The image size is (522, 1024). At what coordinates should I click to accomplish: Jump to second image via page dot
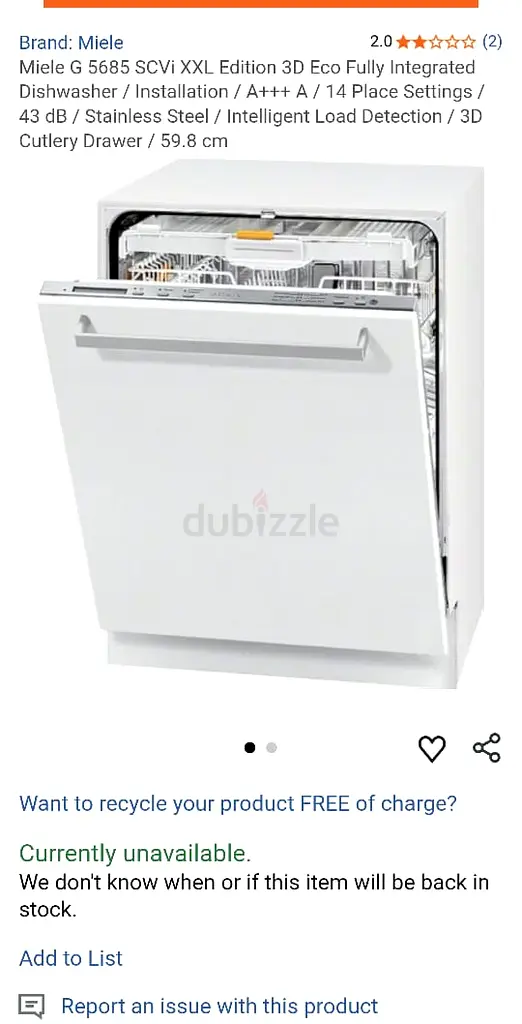coord(271,748)
